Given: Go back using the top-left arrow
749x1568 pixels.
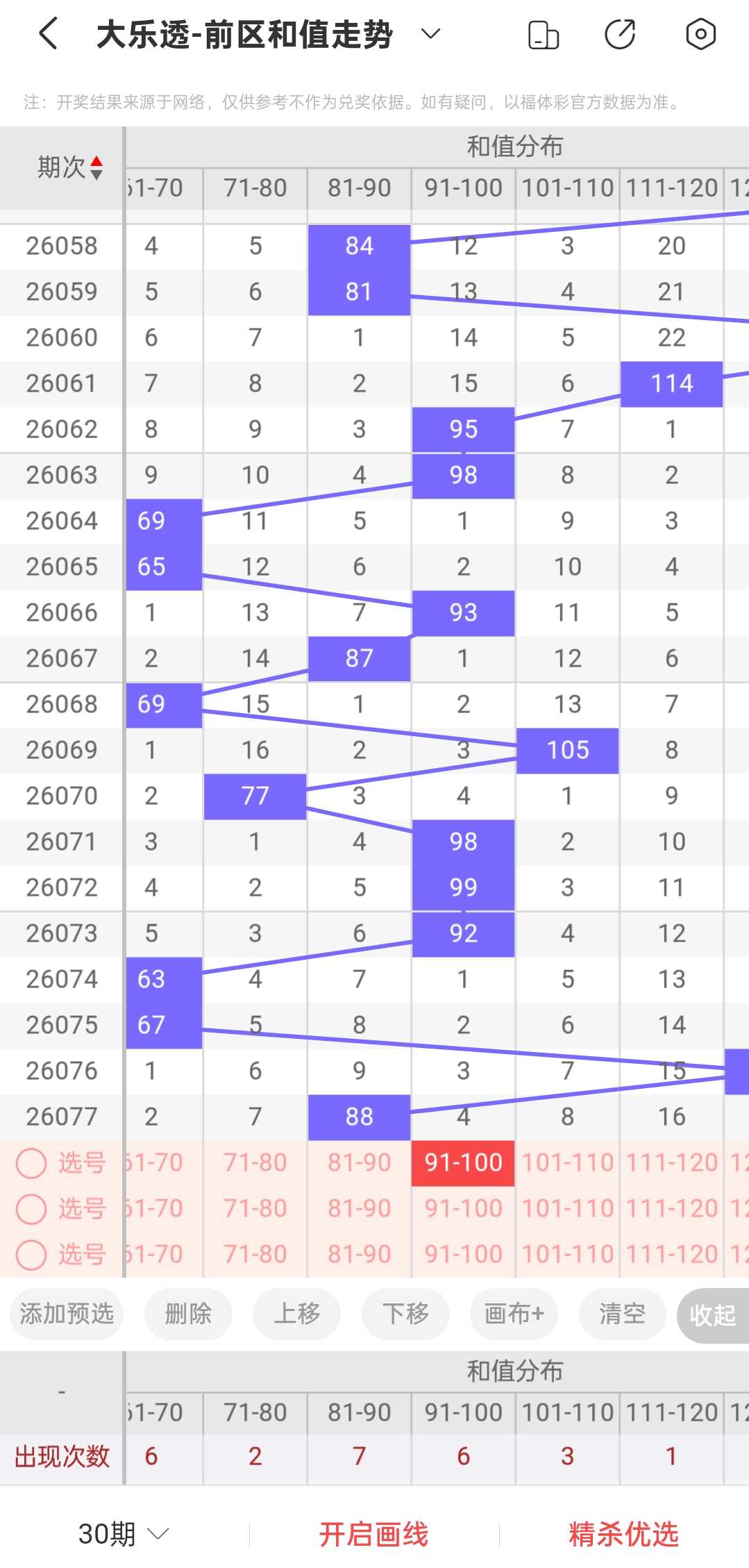Looking at the screenshot, I should (48, 33).
